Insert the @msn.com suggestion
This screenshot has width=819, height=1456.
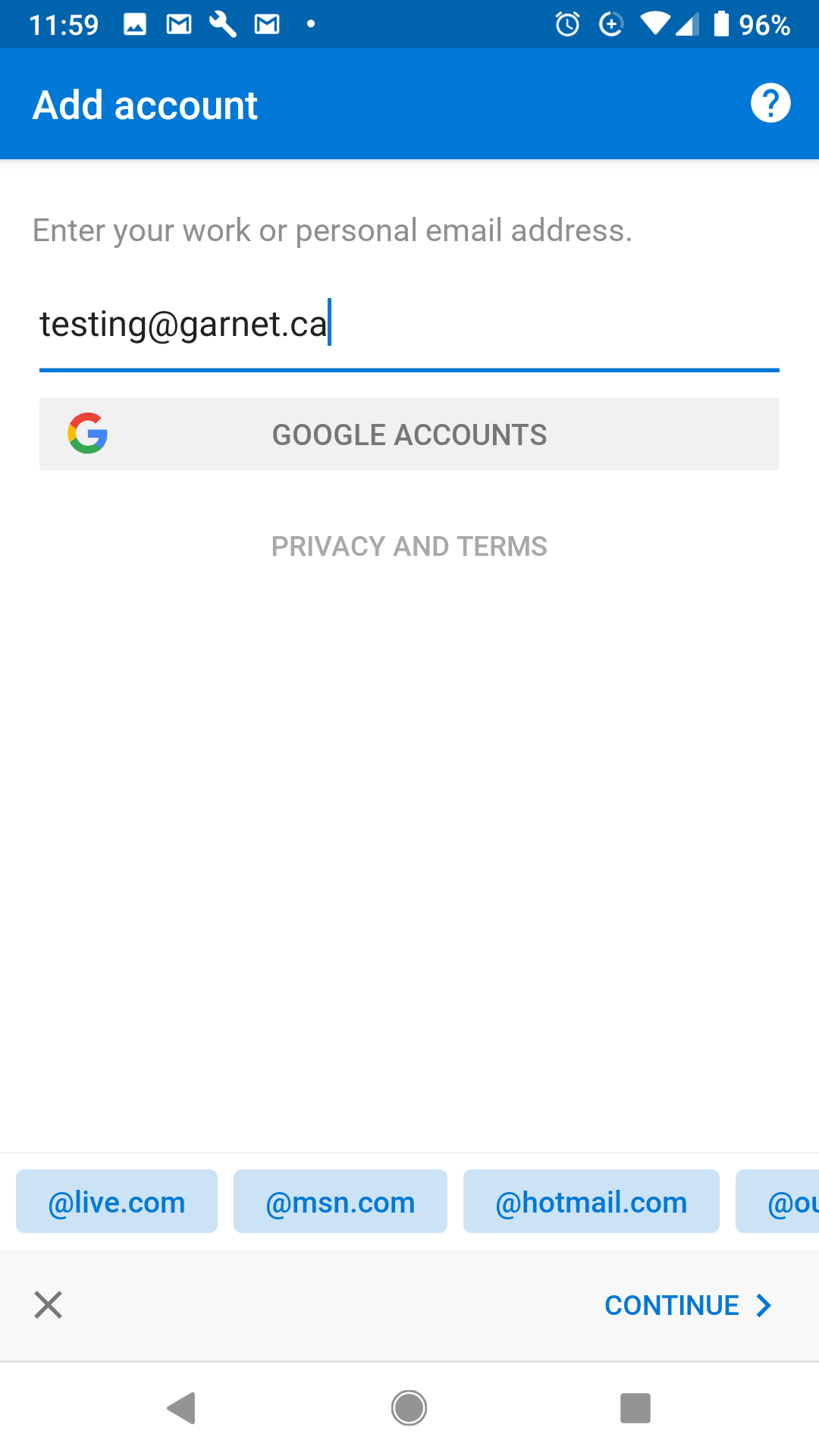[340, 1201]
